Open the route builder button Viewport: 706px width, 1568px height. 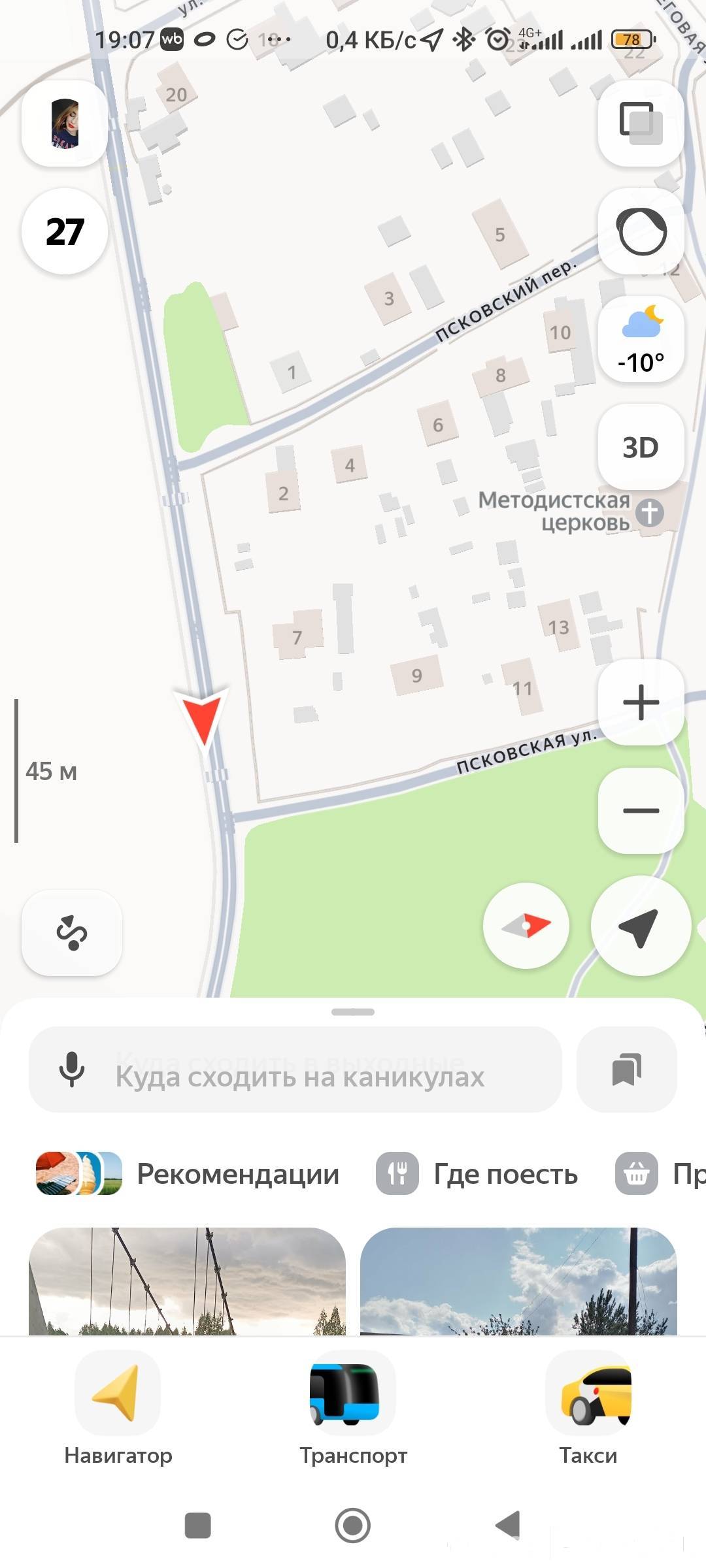(x=72, y=933)
